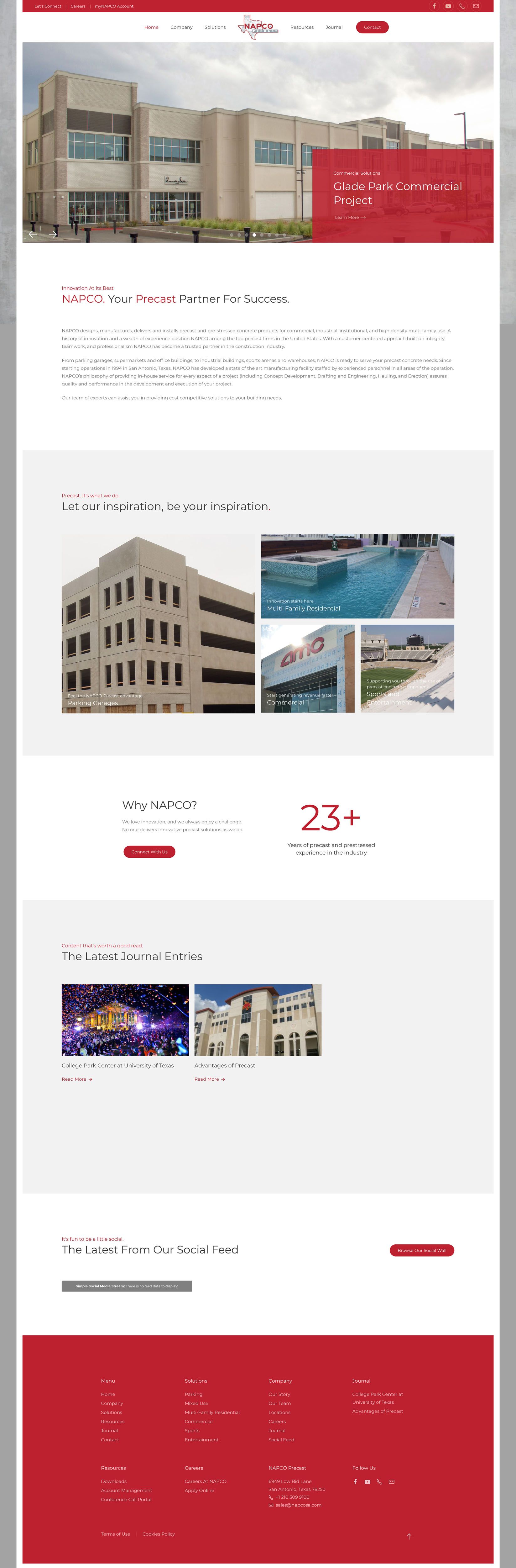The image size is (516, 1568).
Task: Open the Solutions navigation menu
Action: point(215,27)
